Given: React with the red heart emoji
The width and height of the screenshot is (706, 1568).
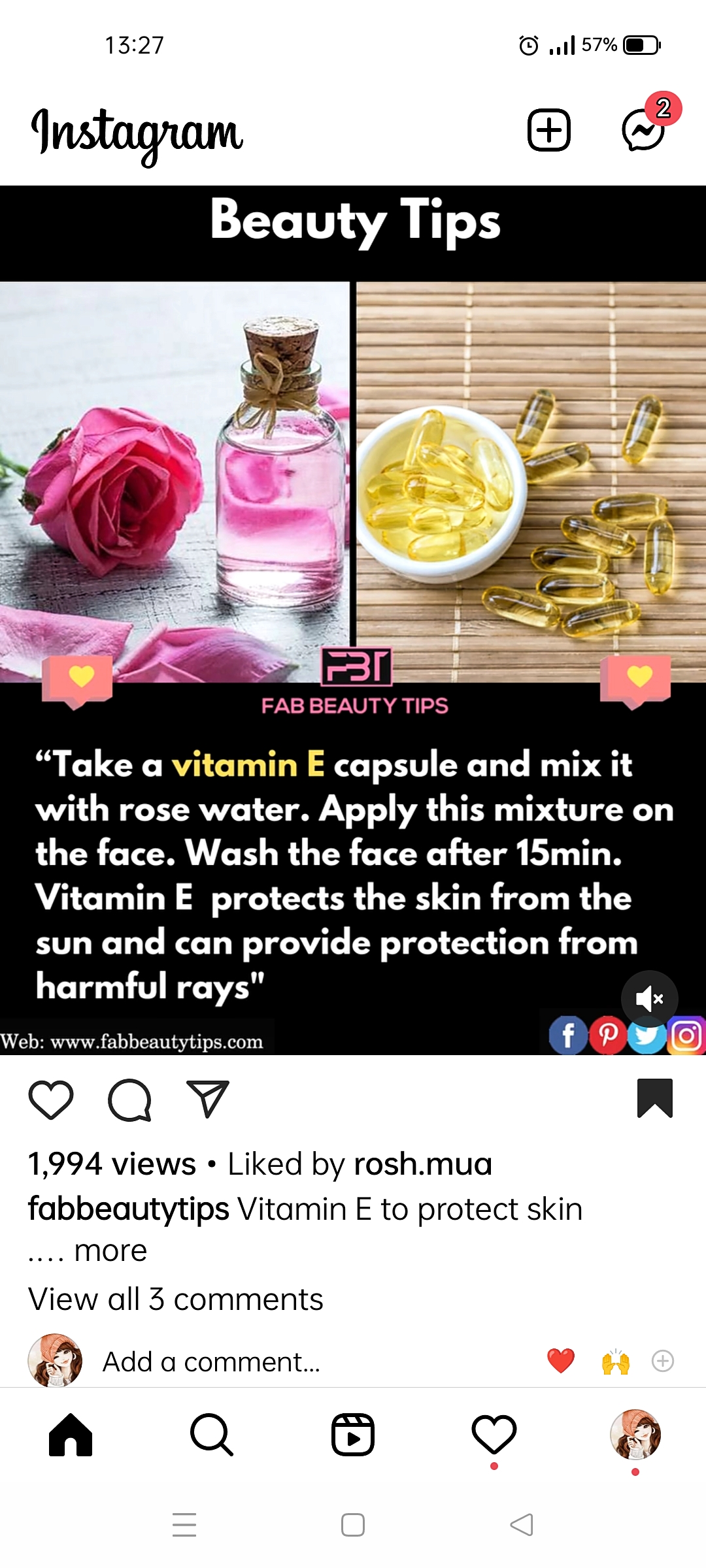Looking at the screenshot, I should tap(560, 1361).
